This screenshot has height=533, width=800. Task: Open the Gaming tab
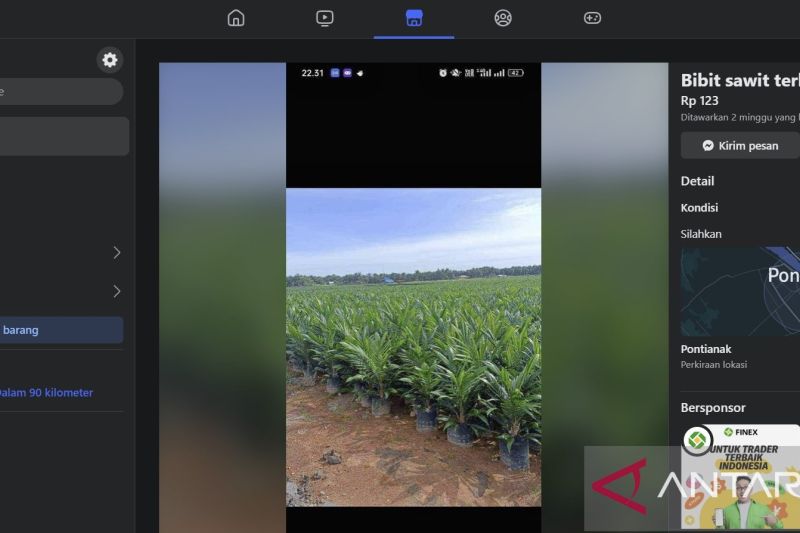(592, 18)
